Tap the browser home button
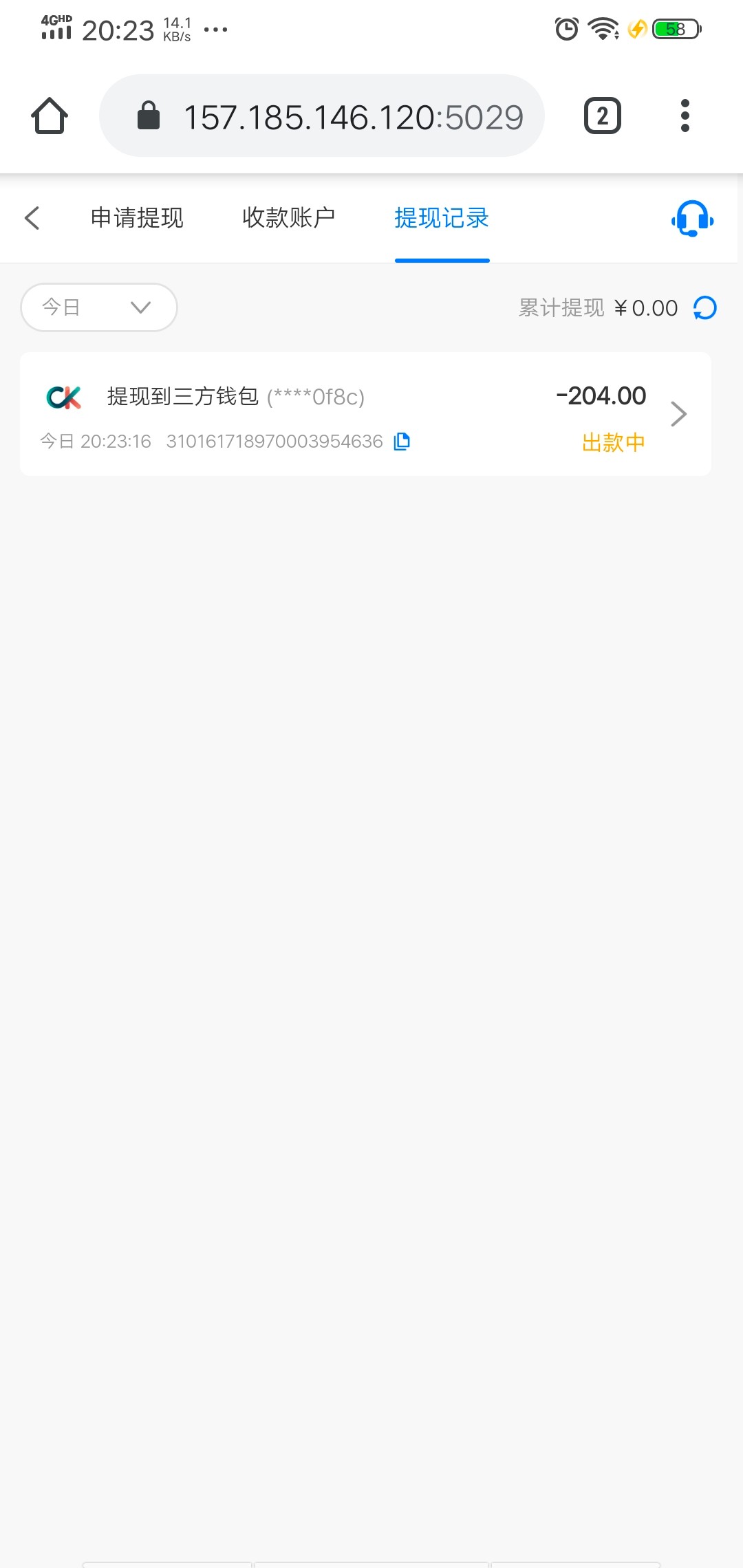Screen dimensions: 743x1568 click(50, 116)
